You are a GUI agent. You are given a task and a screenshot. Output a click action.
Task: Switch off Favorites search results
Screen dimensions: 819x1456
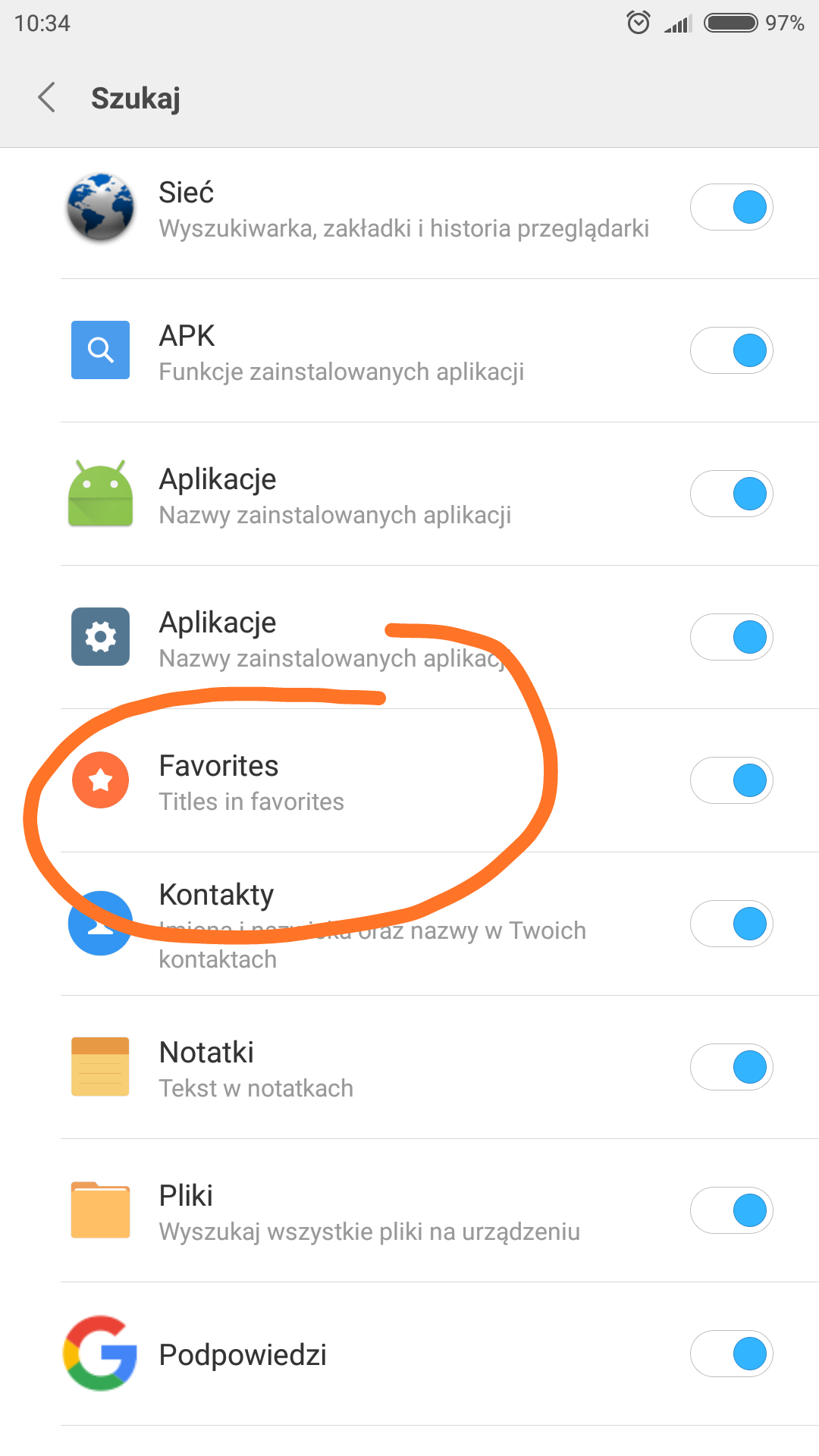pos(731,780)
